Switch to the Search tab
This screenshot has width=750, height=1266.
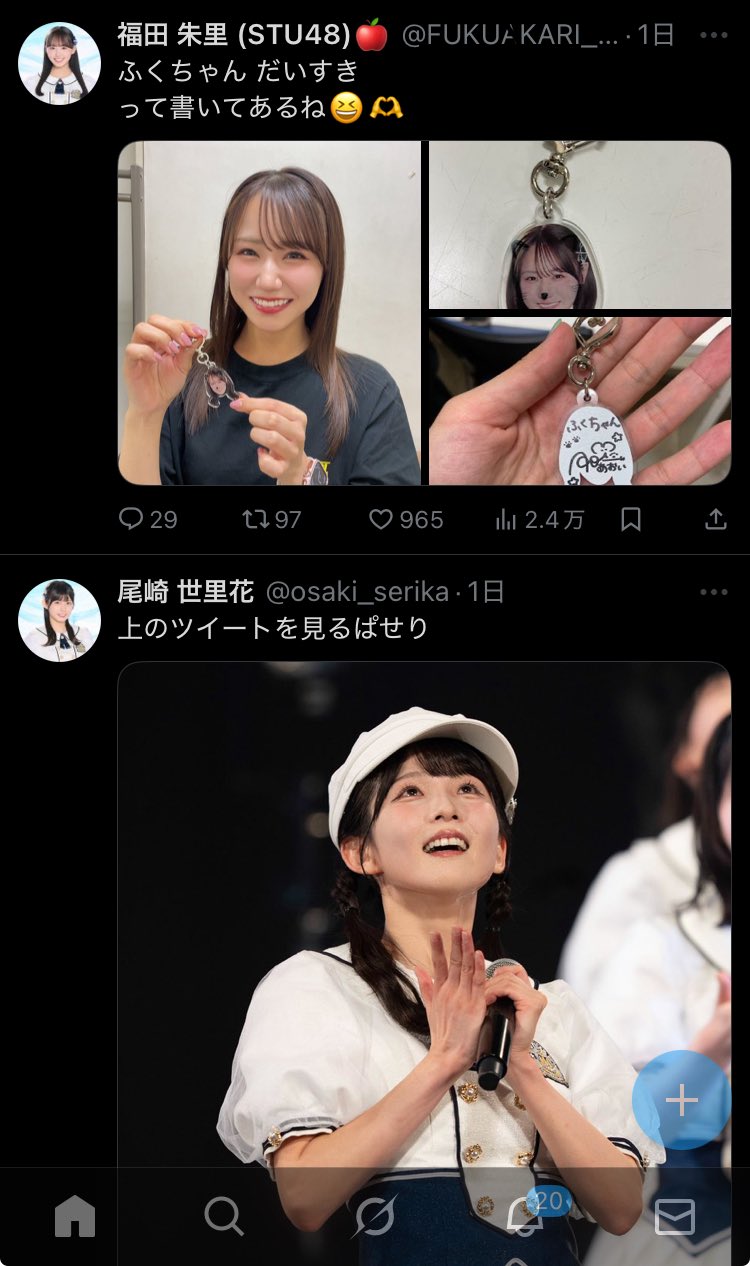pyautogui.click(x=224, y=1216)
